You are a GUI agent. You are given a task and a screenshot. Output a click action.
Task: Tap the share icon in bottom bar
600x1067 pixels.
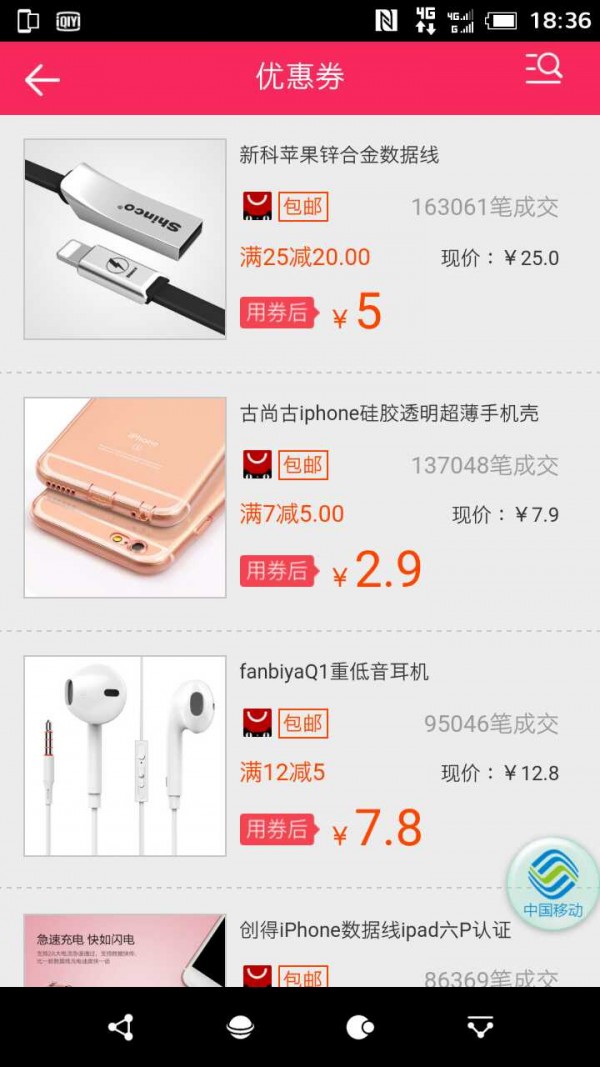coord(121,1027)
